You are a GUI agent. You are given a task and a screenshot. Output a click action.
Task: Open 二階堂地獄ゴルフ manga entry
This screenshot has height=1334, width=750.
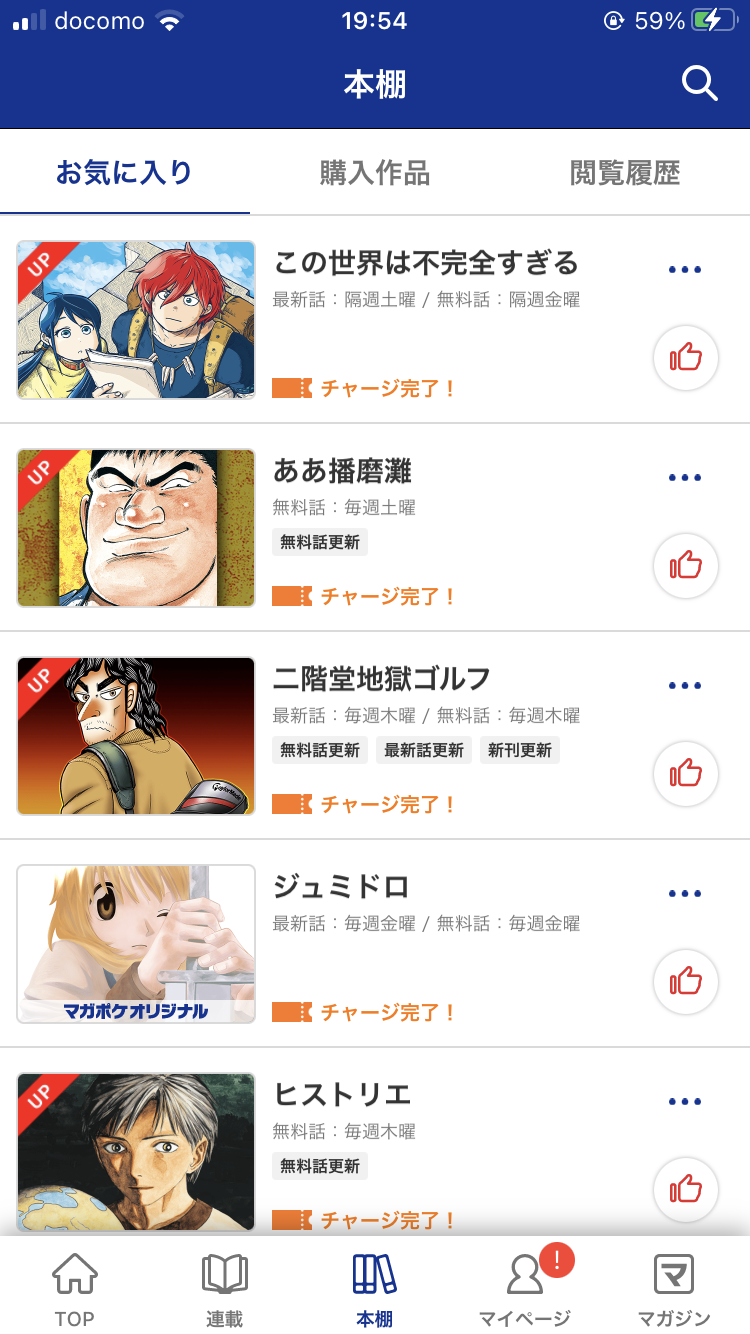pos(382,679)
